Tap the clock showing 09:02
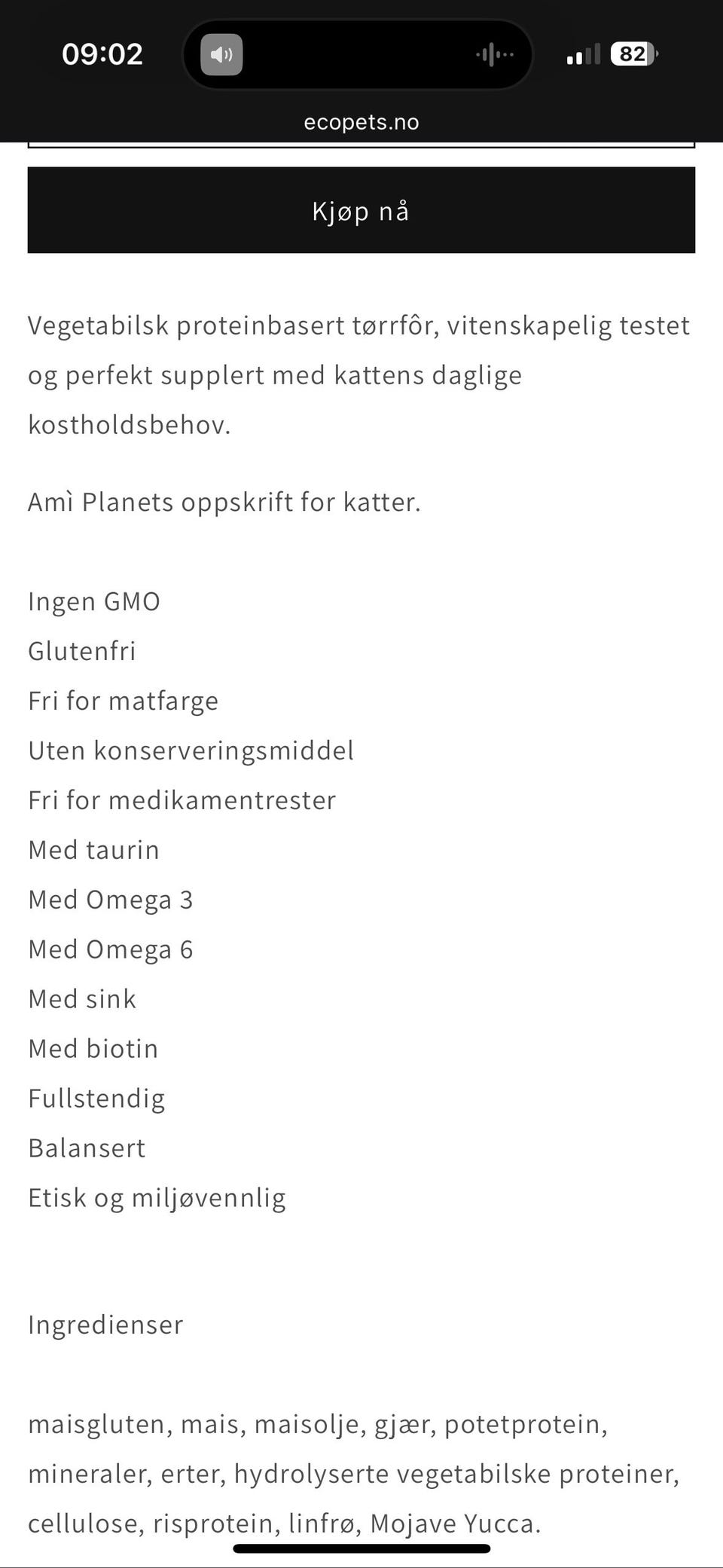Viewport: 723px width, 1568px height. [x=102, y=53]
